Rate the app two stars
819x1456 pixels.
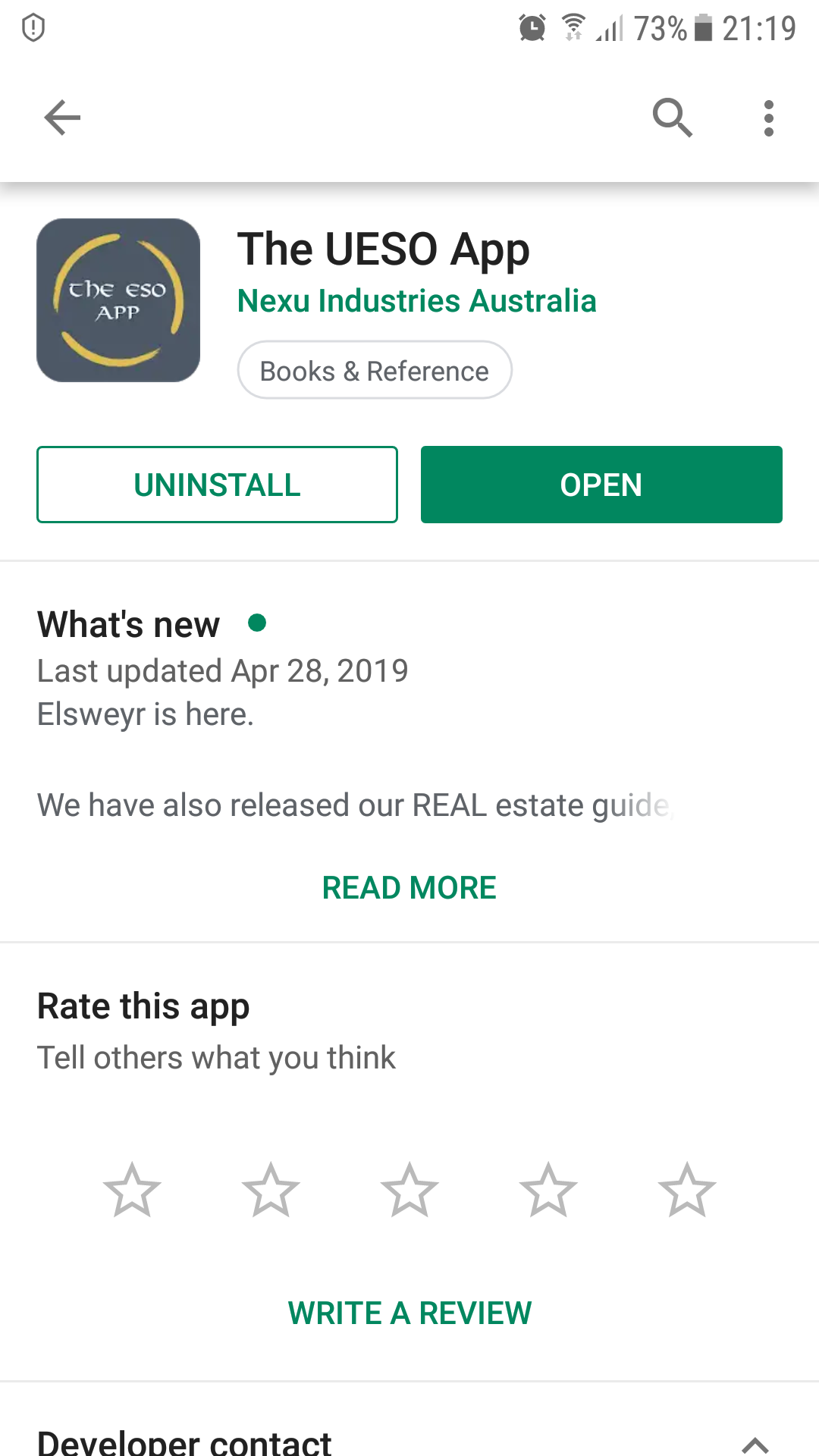pyautogui.click(x=271, y=1190)
